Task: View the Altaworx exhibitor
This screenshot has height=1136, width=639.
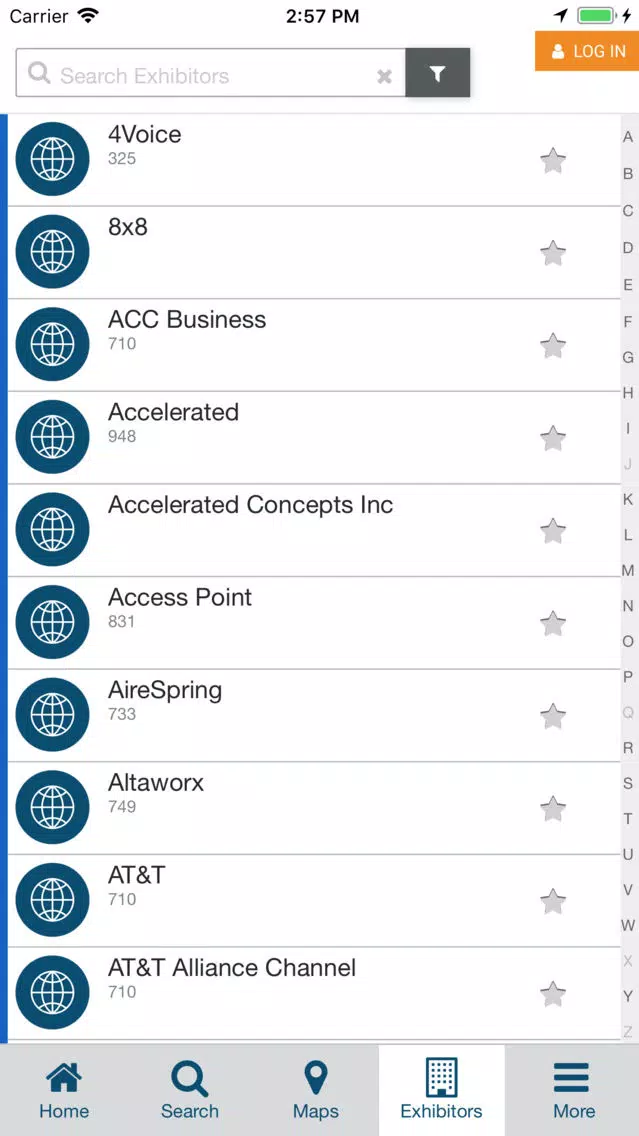Action: [x=314, y=809]
